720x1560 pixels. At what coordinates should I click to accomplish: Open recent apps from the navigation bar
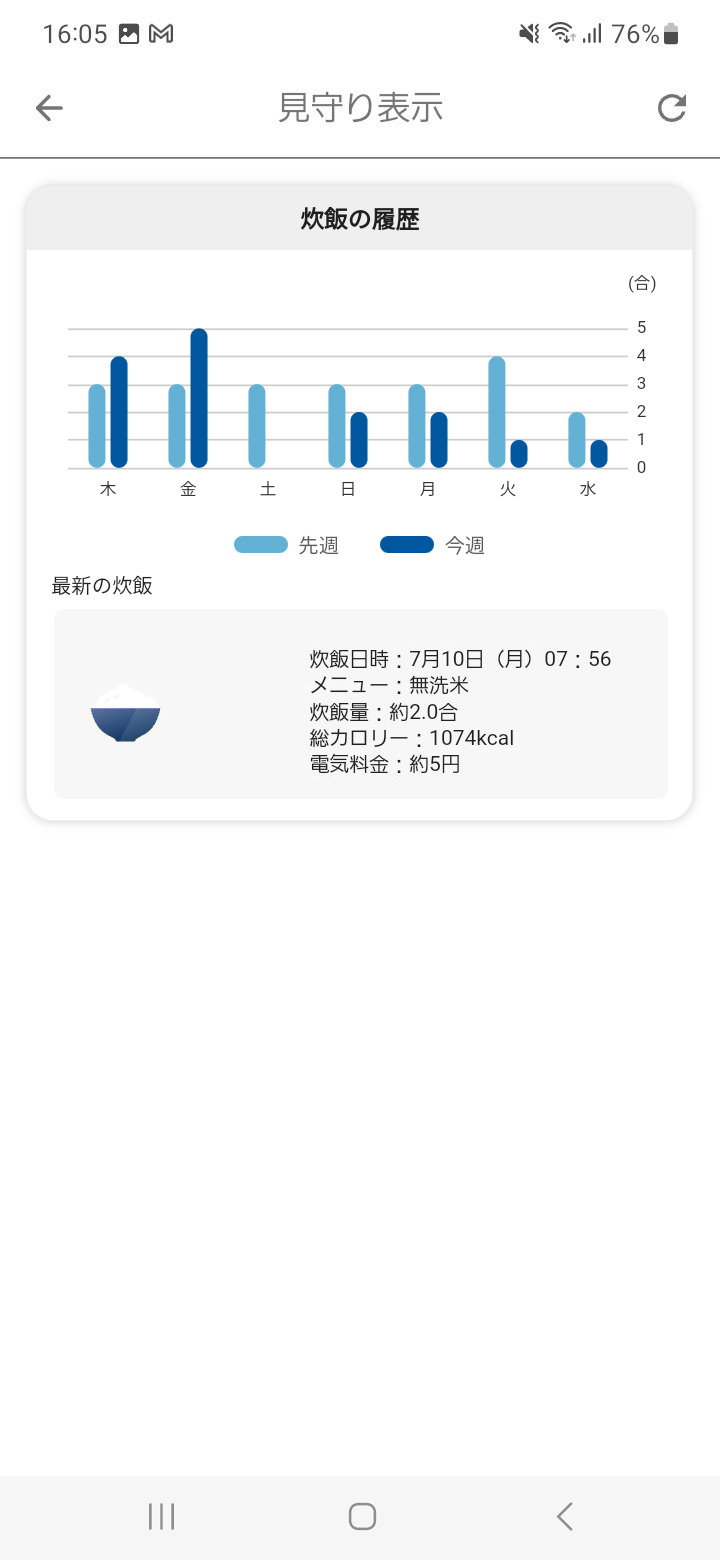tap(161, 1516)
